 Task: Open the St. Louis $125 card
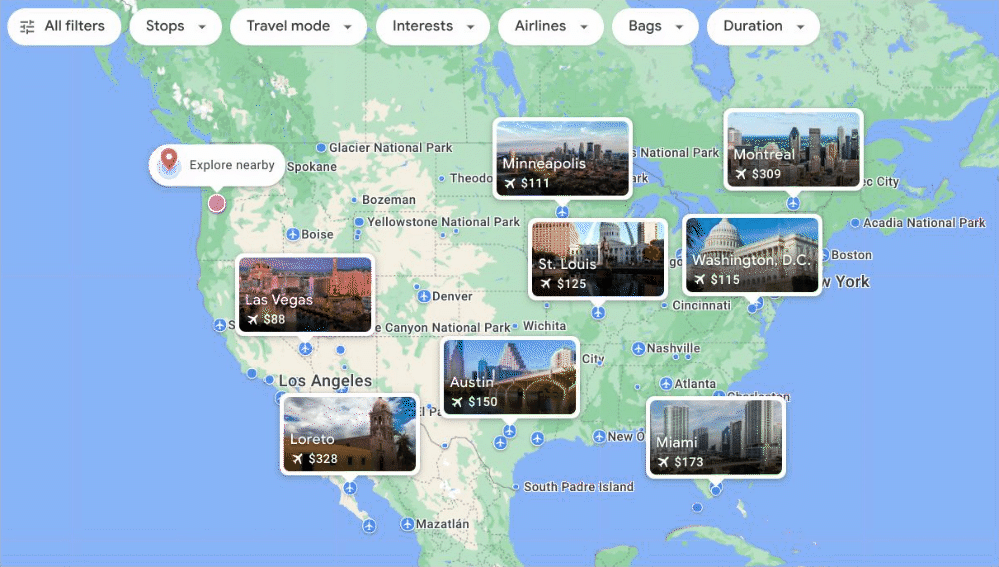pos(598,258)
